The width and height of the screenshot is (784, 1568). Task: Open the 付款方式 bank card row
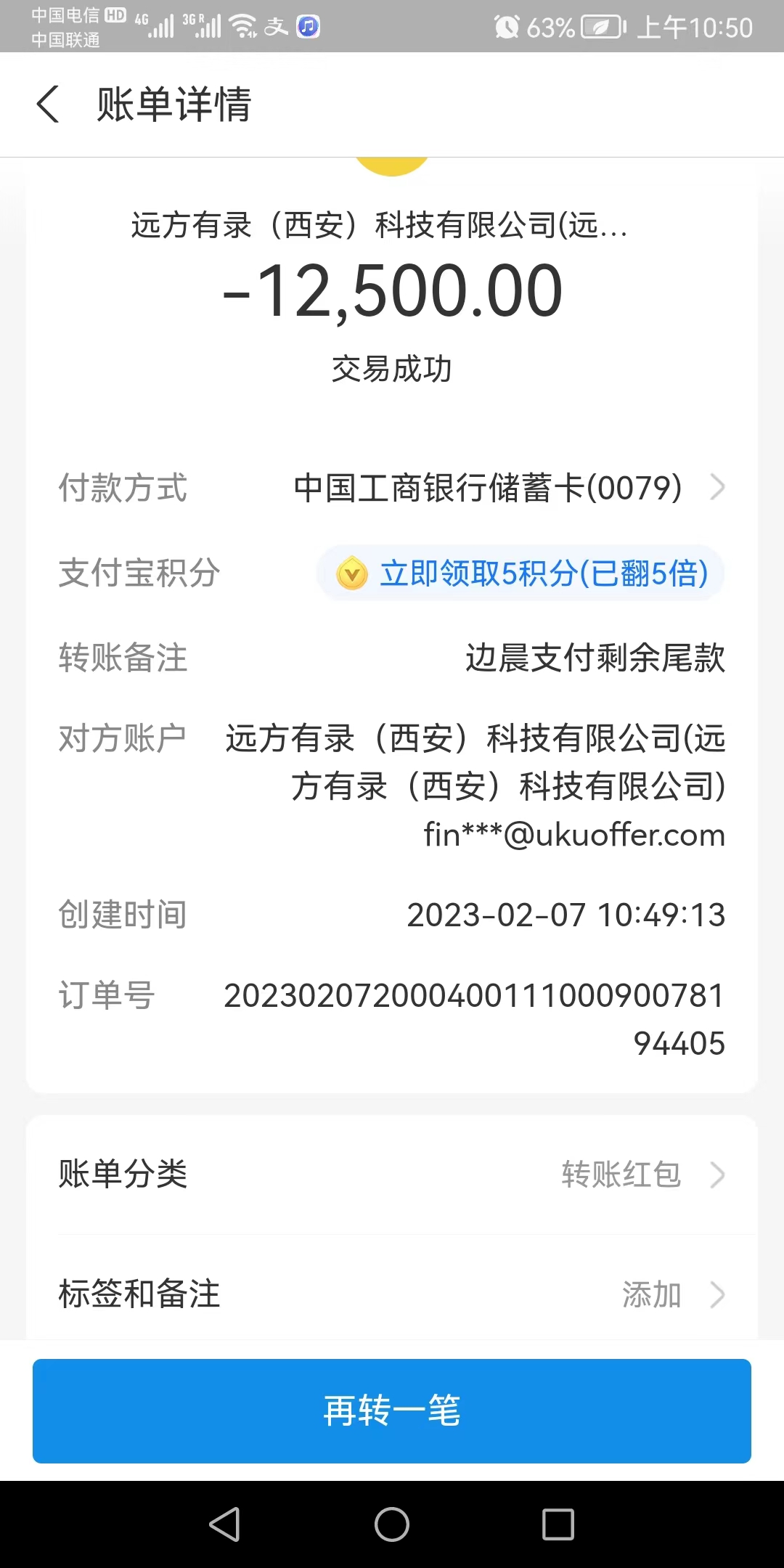pyautogui.click(x=508, y=488)
